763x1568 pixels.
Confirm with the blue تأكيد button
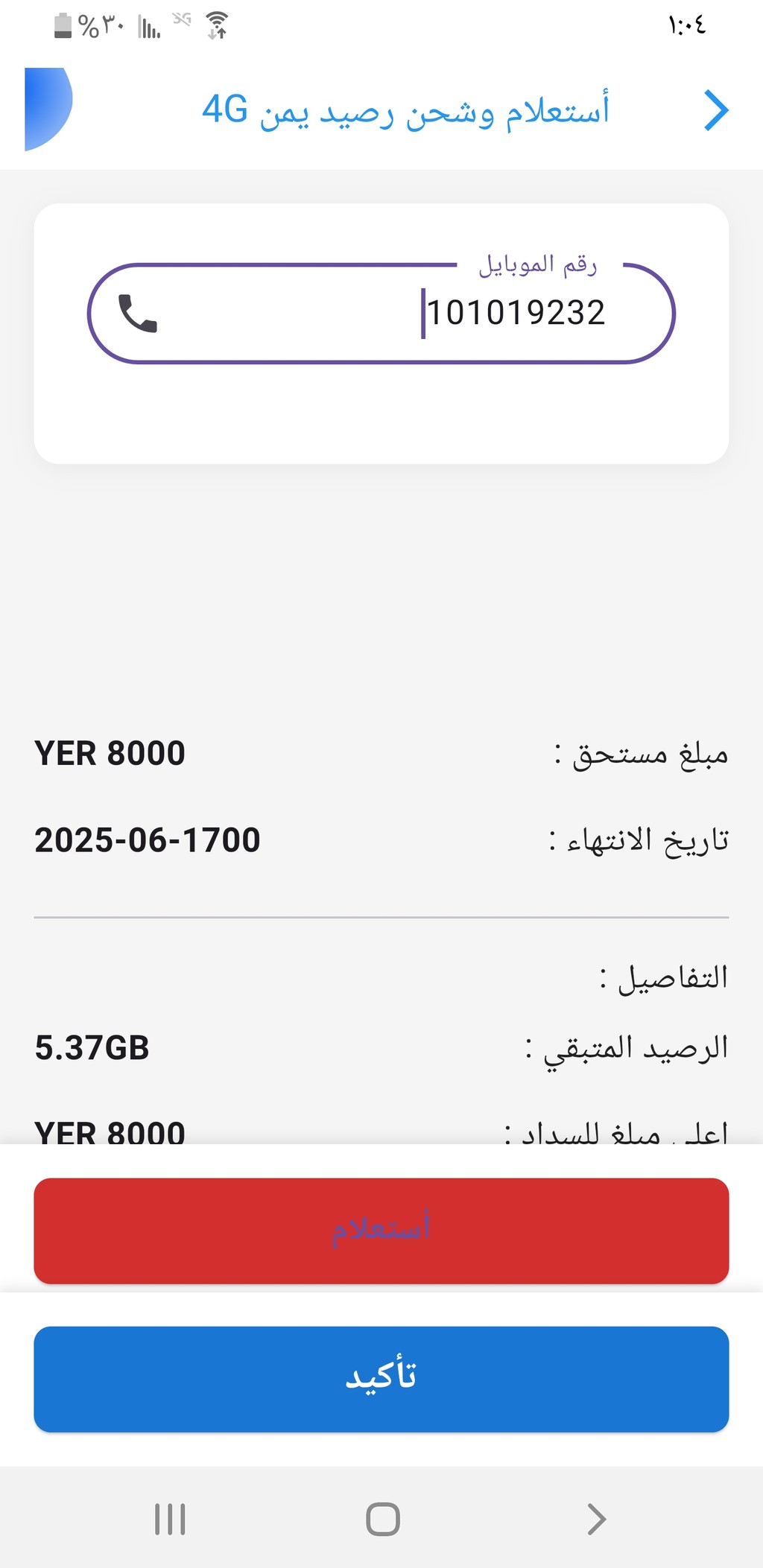[381, 1378]
